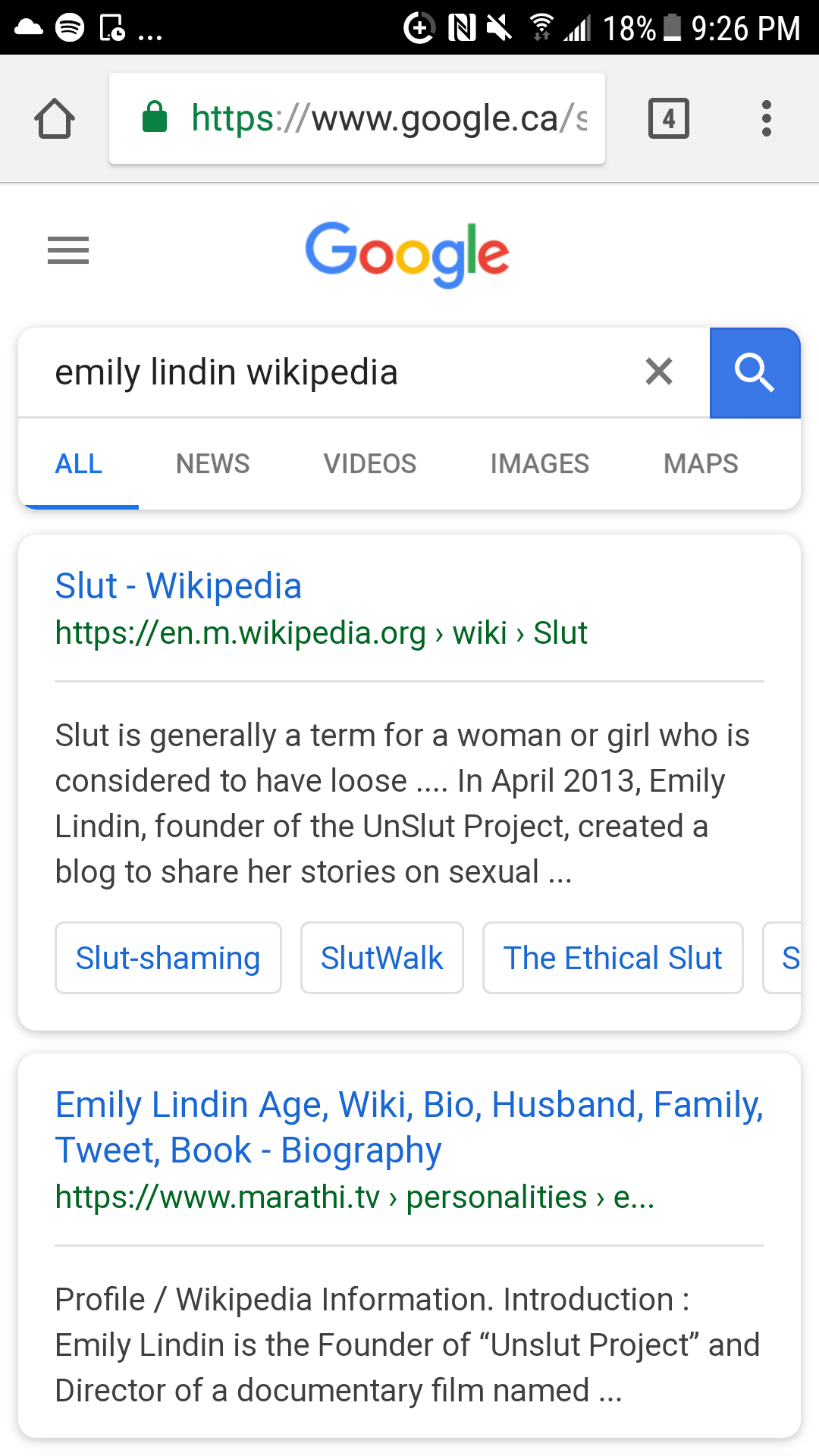Screen dimensions: 819x1456
Task: Switch to the Images tab
Action: click(x=540, y=463)
